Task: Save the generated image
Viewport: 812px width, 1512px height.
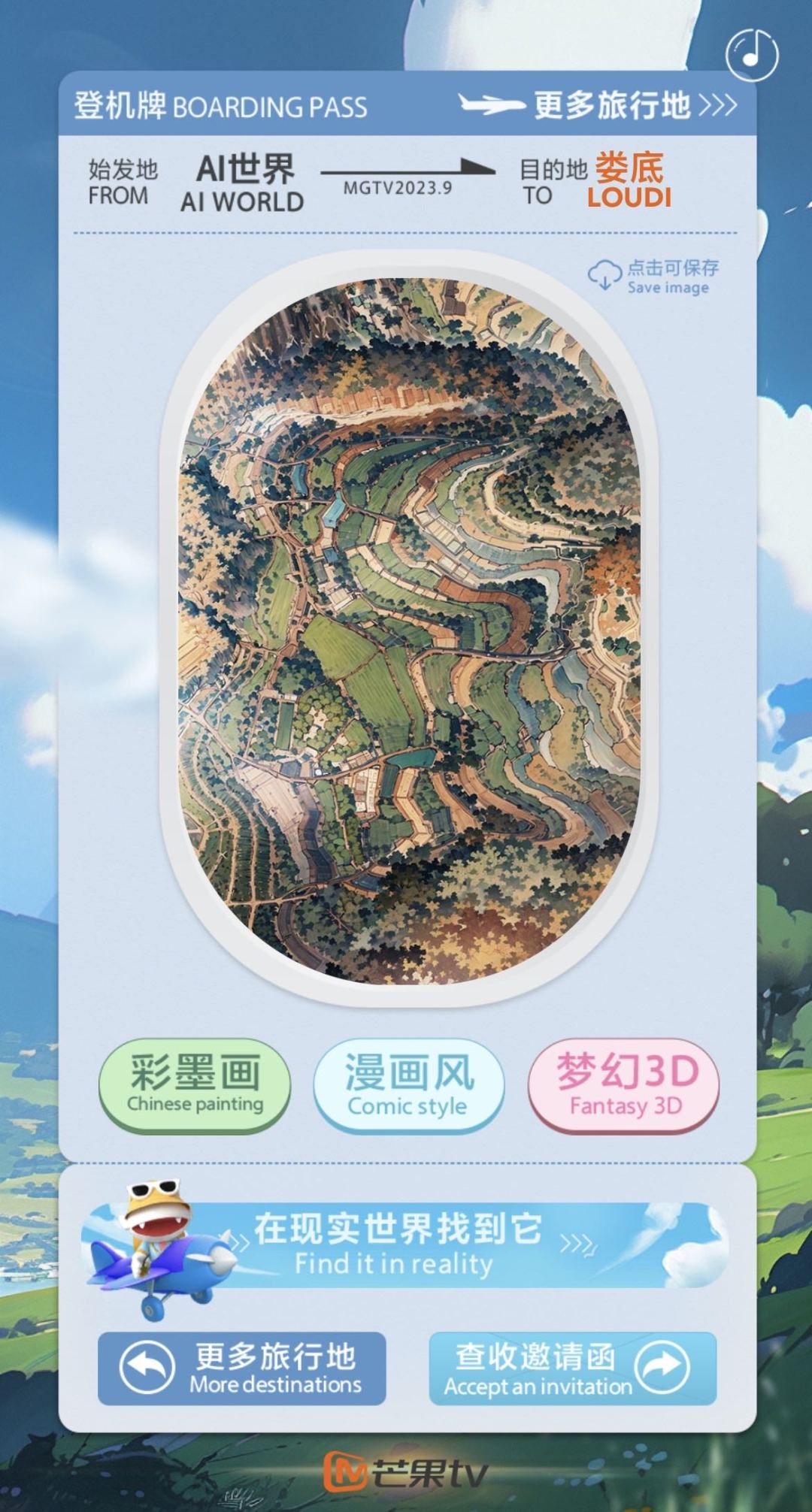Action: (x=654, y=277)
